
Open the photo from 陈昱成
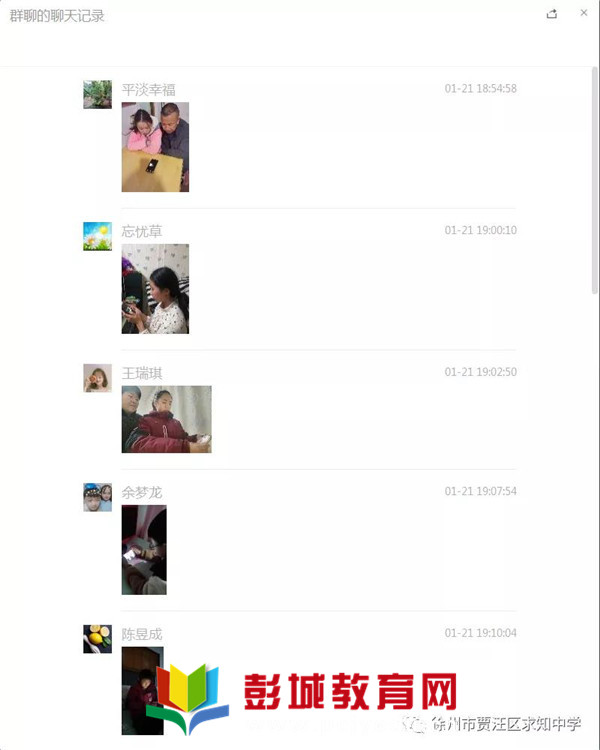click(142, 690)
